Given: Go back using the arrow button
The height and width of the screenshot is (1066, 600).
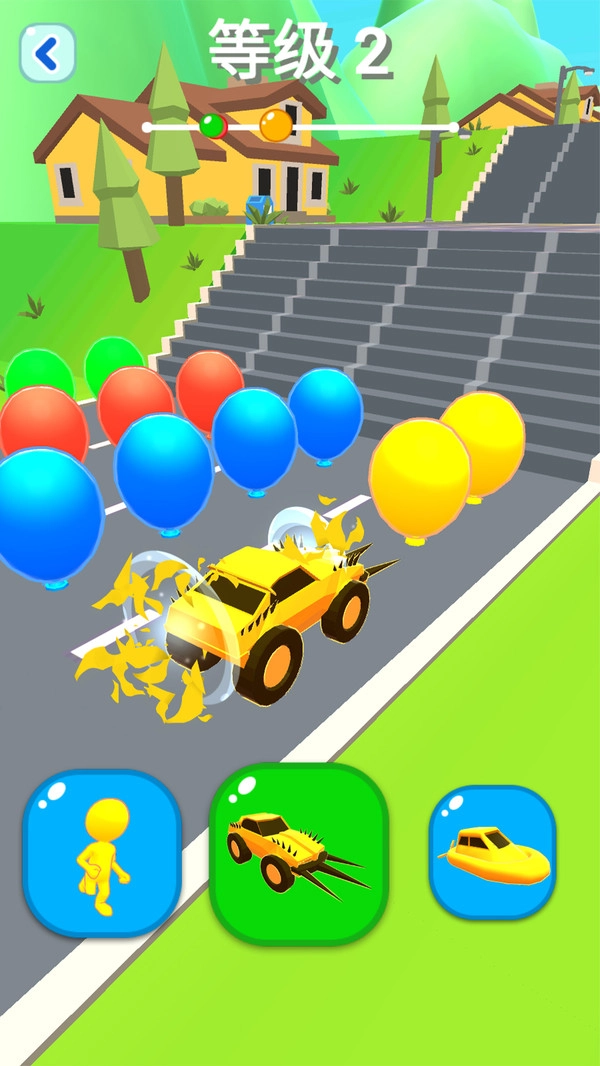Looking at the screenshot, I should coord(47,54).
